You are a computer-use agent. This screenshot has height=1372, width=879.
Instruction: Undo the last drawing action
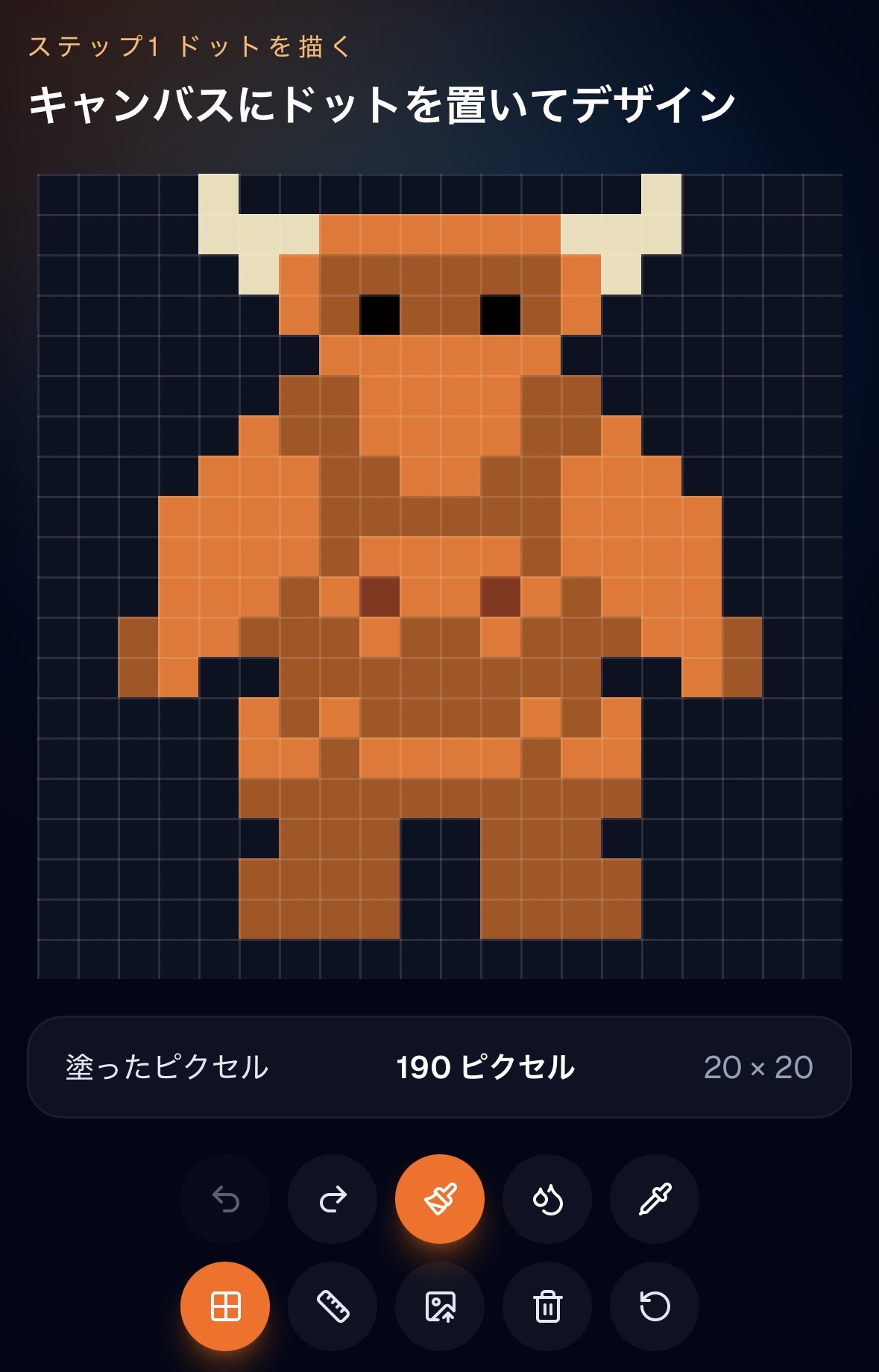[225, 1199]
